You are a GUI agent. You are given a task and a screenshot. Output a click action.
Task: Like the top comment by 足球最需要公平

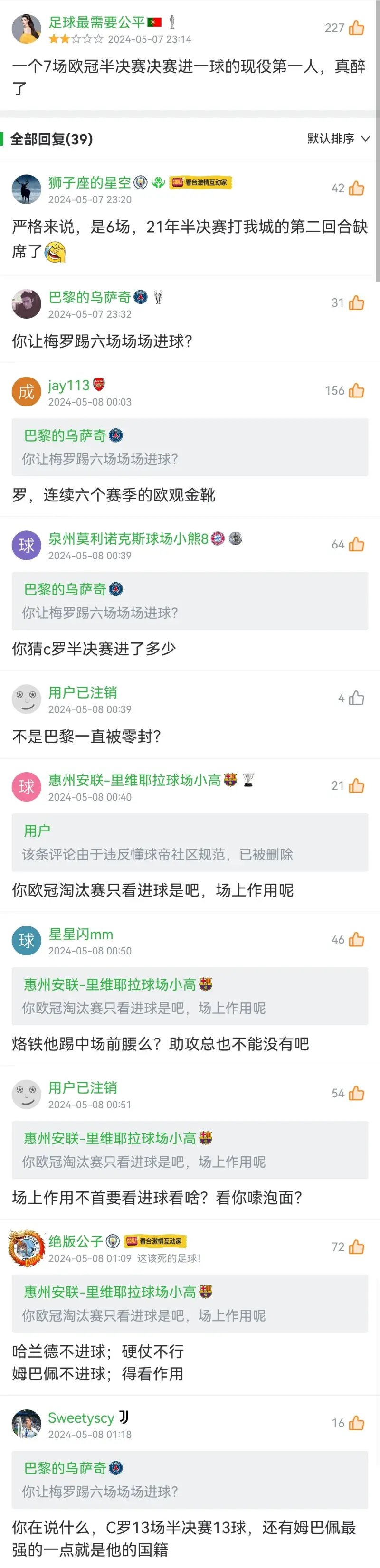click(356, 28)
